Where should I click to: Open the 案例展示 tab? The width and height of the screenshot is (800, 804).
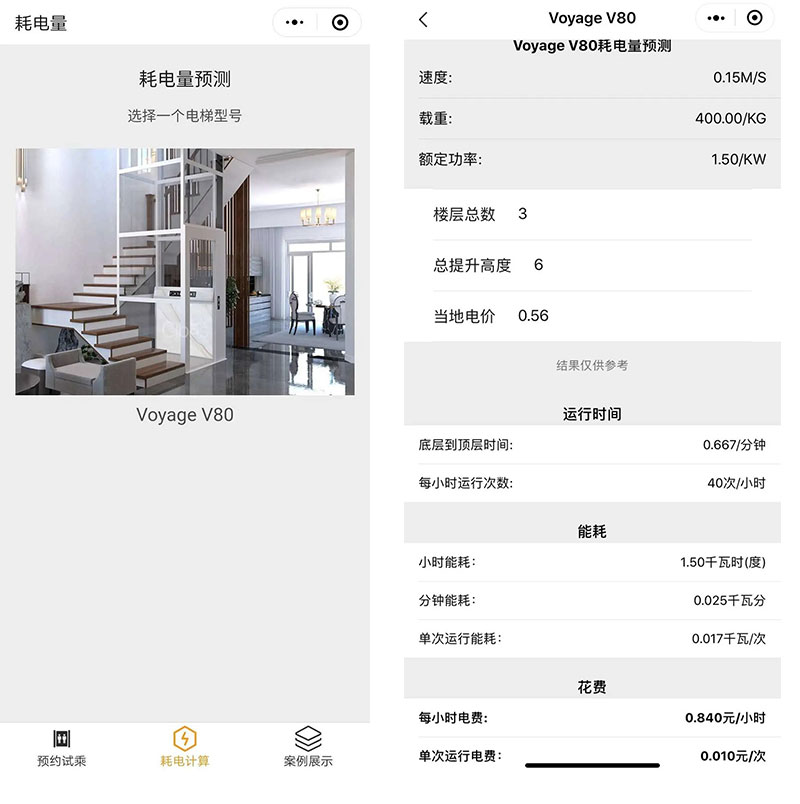(308, 748)
